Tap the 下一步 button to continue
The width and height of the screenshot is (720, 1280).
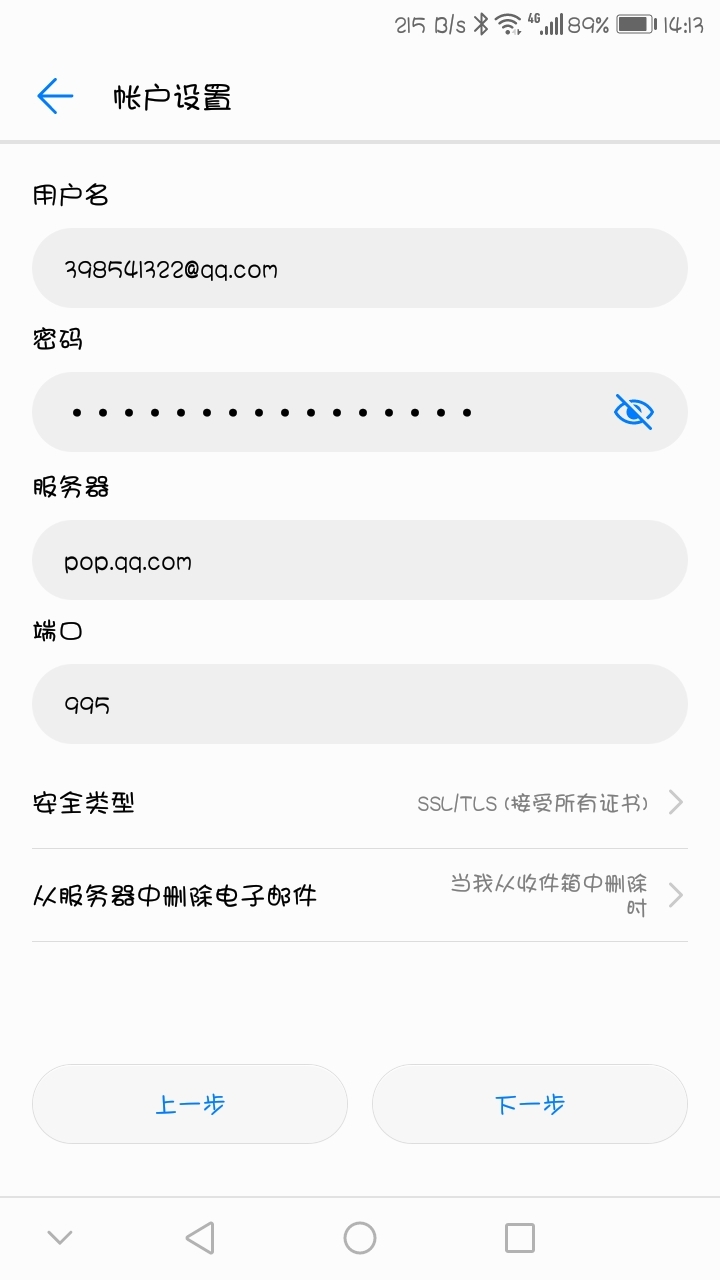click(529, 1103)
